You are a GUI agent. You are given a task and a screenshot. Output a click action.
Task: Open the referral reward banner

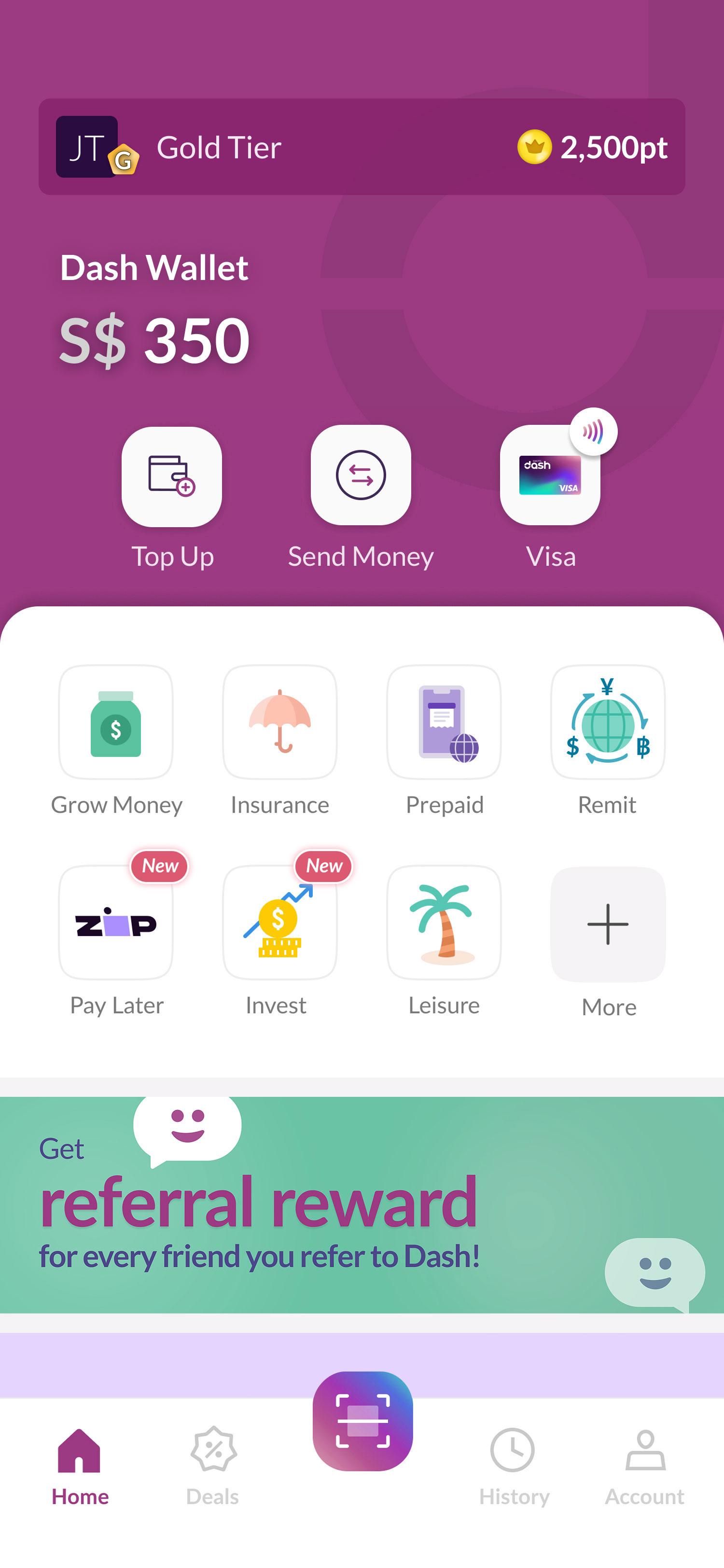coord(362,1204)
